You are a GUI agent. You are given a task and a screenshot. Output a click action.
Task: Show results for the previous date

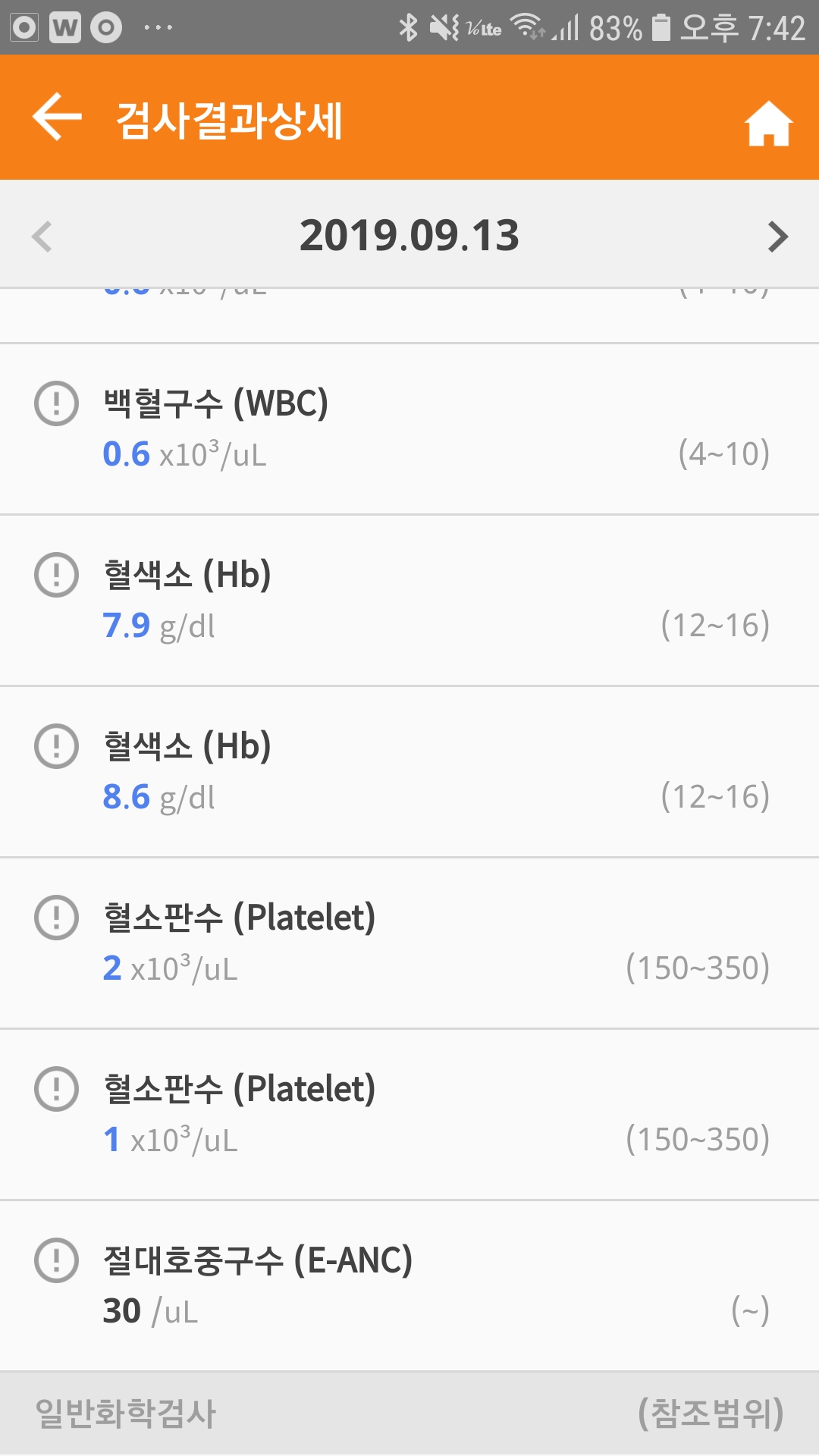pyautogui.click(x=42, y=237)
